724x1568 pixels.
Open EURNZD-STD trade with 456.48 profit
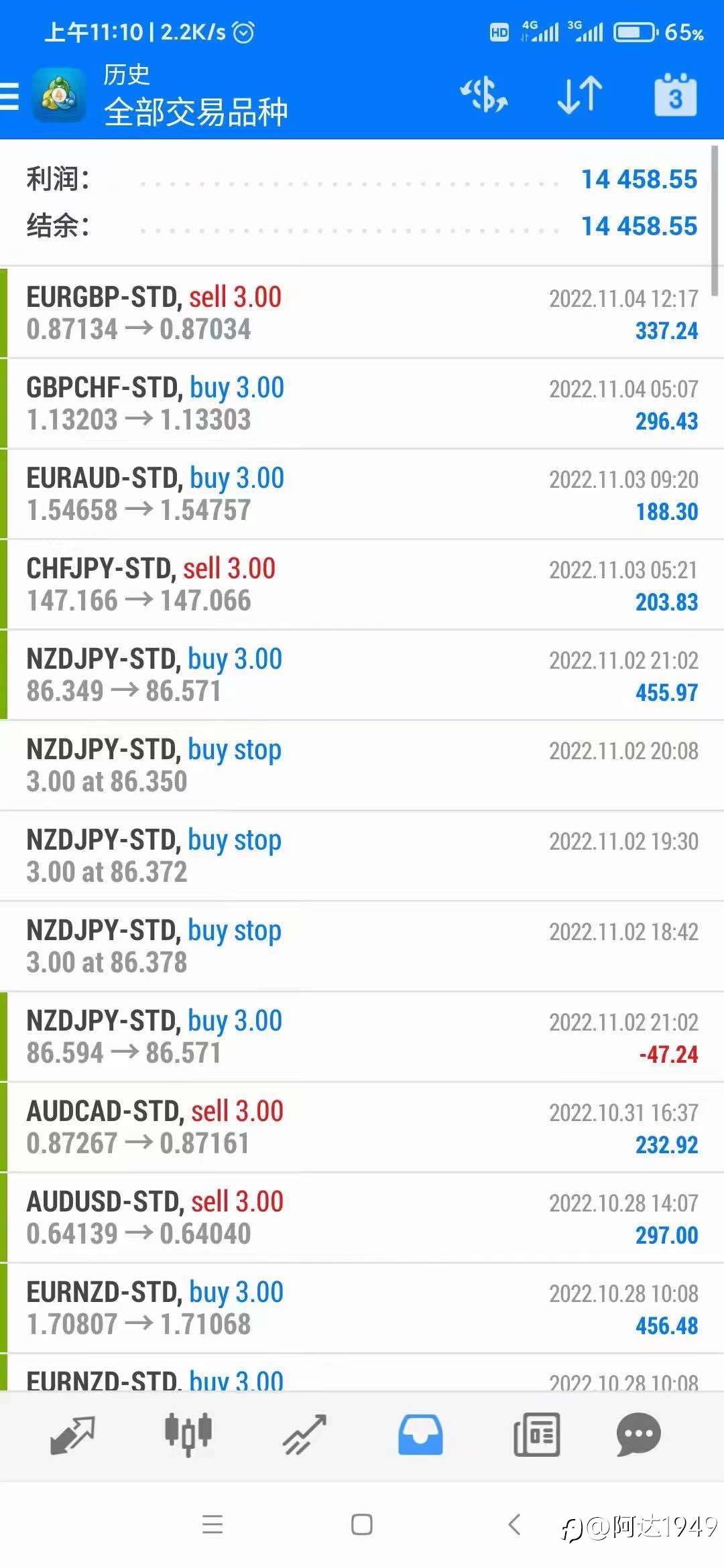coord(362,1308)
